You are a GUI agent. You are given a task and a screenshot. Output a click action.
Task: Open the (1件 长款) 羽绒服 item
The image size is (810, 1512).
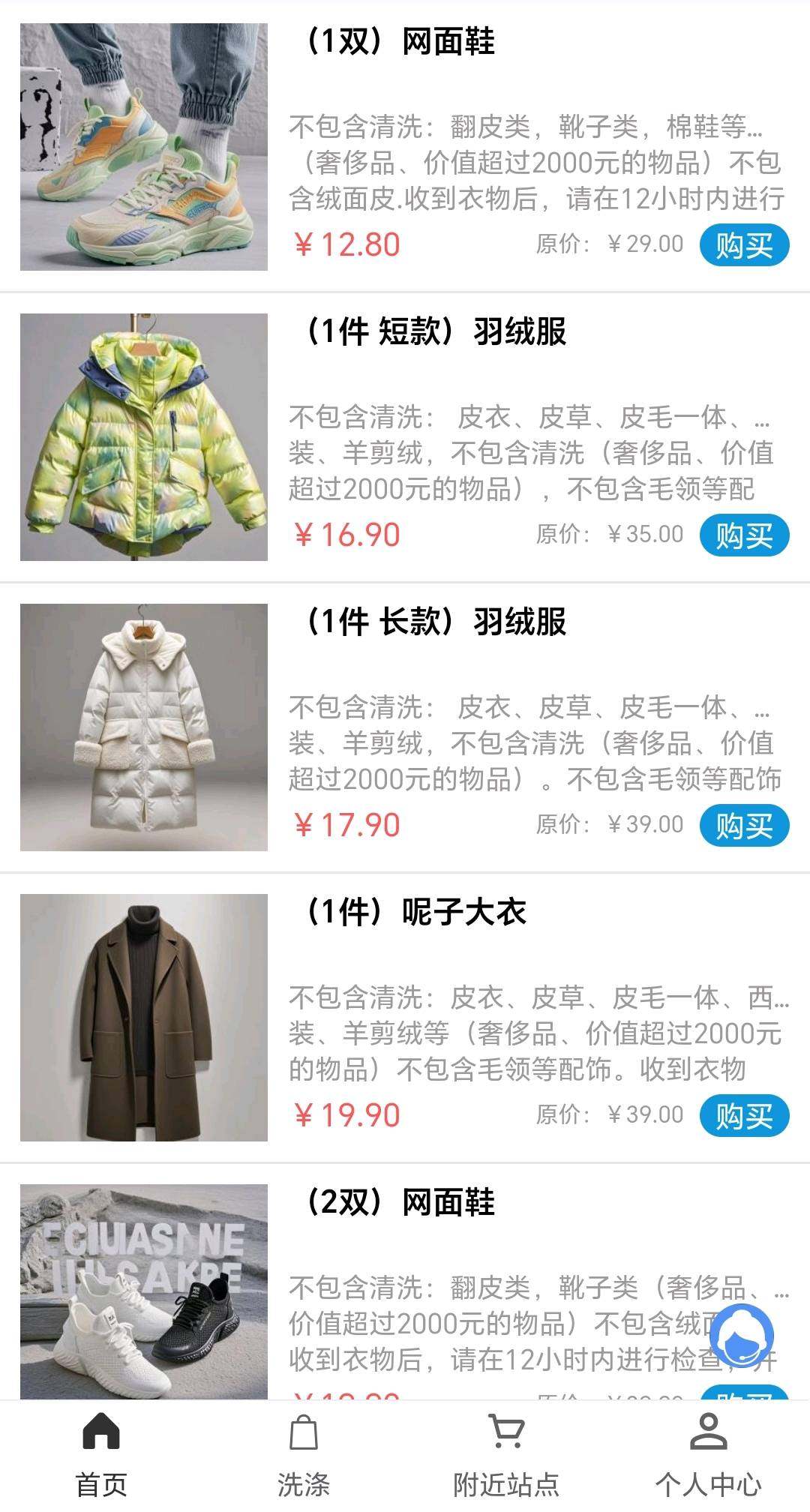144,727
